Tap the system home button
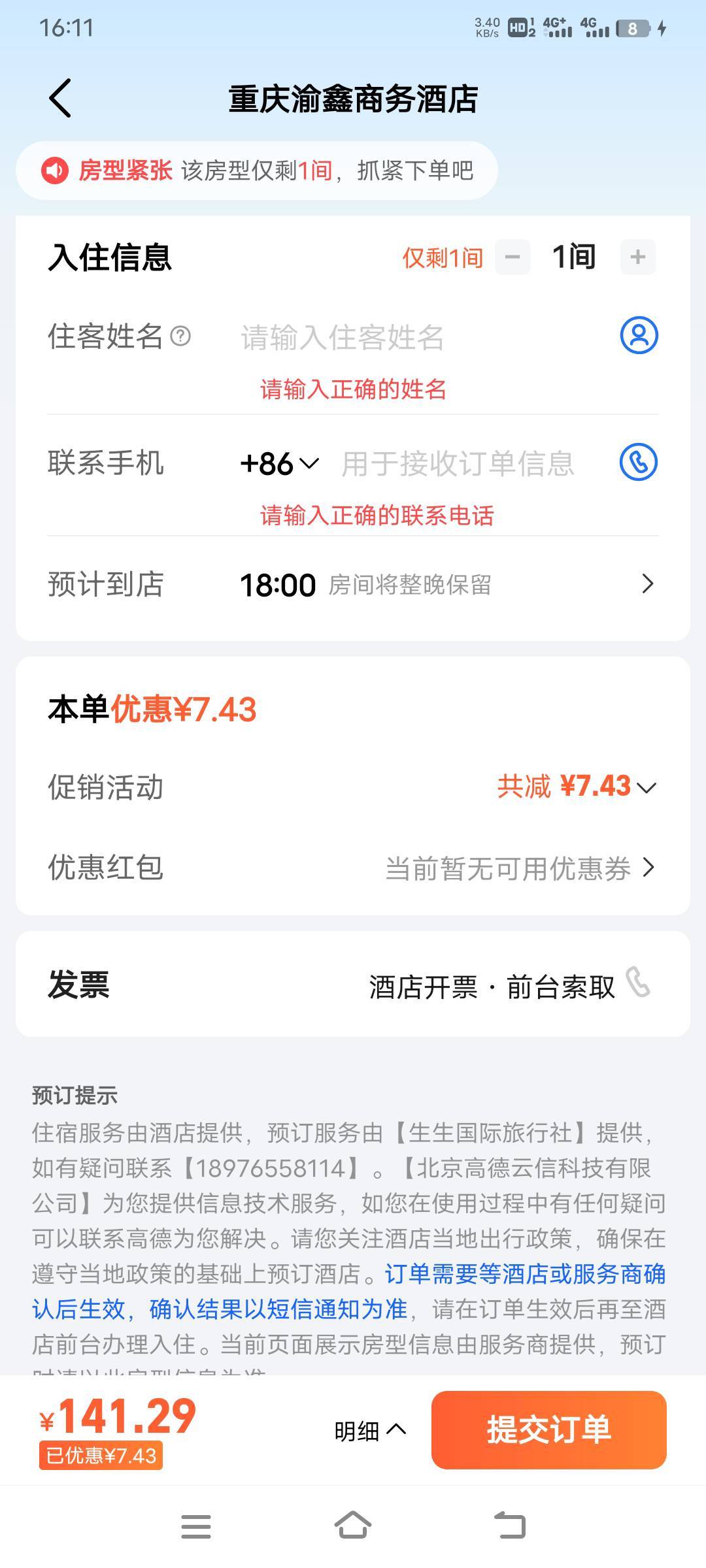Image resolution: width=706 pixels, height=1568 pixels. pyautogui.click(x=353, y=1526)
